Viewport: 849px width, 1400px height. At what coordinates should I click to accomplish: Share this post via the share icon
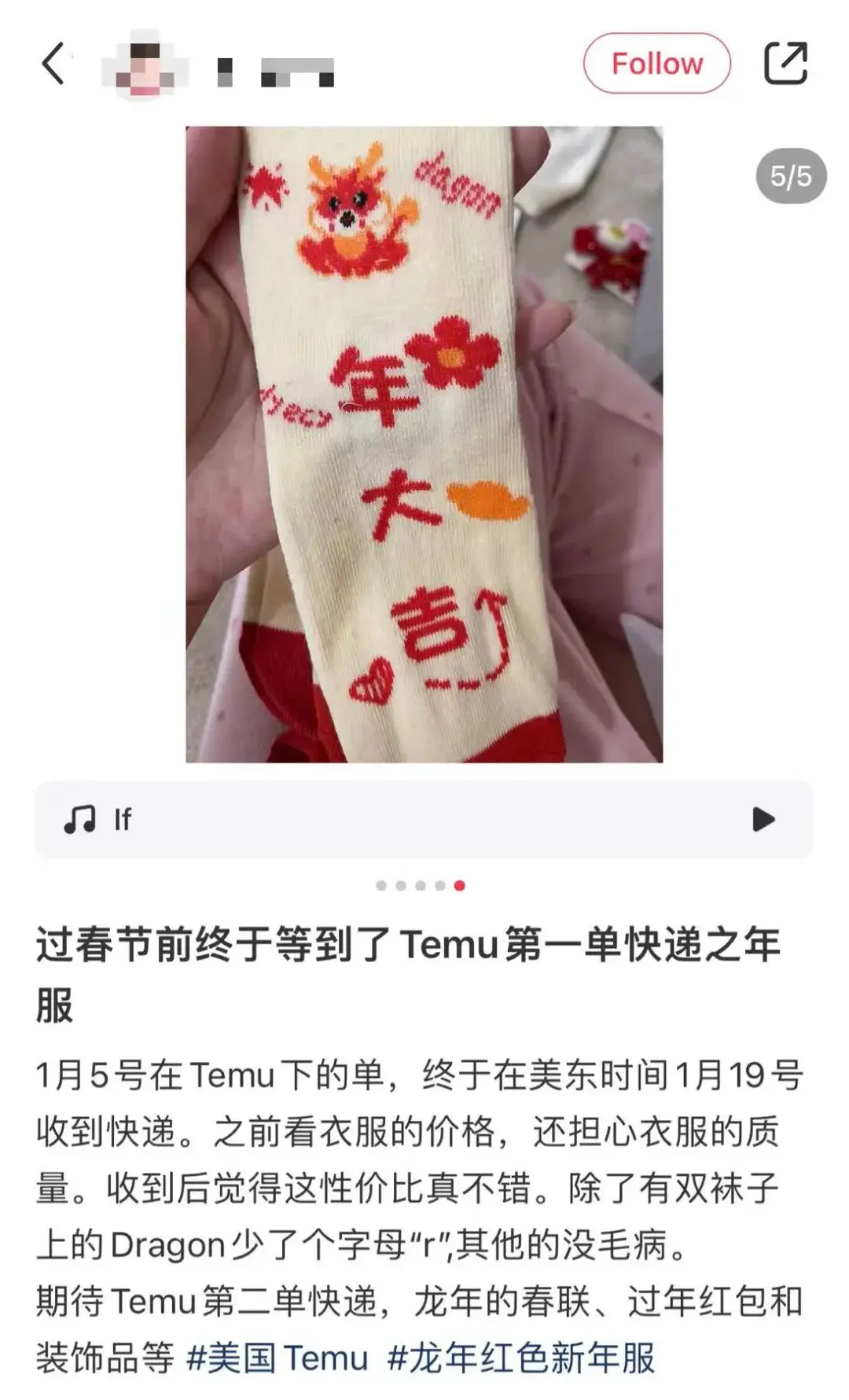pyautogui.click(x=785, y=64)
